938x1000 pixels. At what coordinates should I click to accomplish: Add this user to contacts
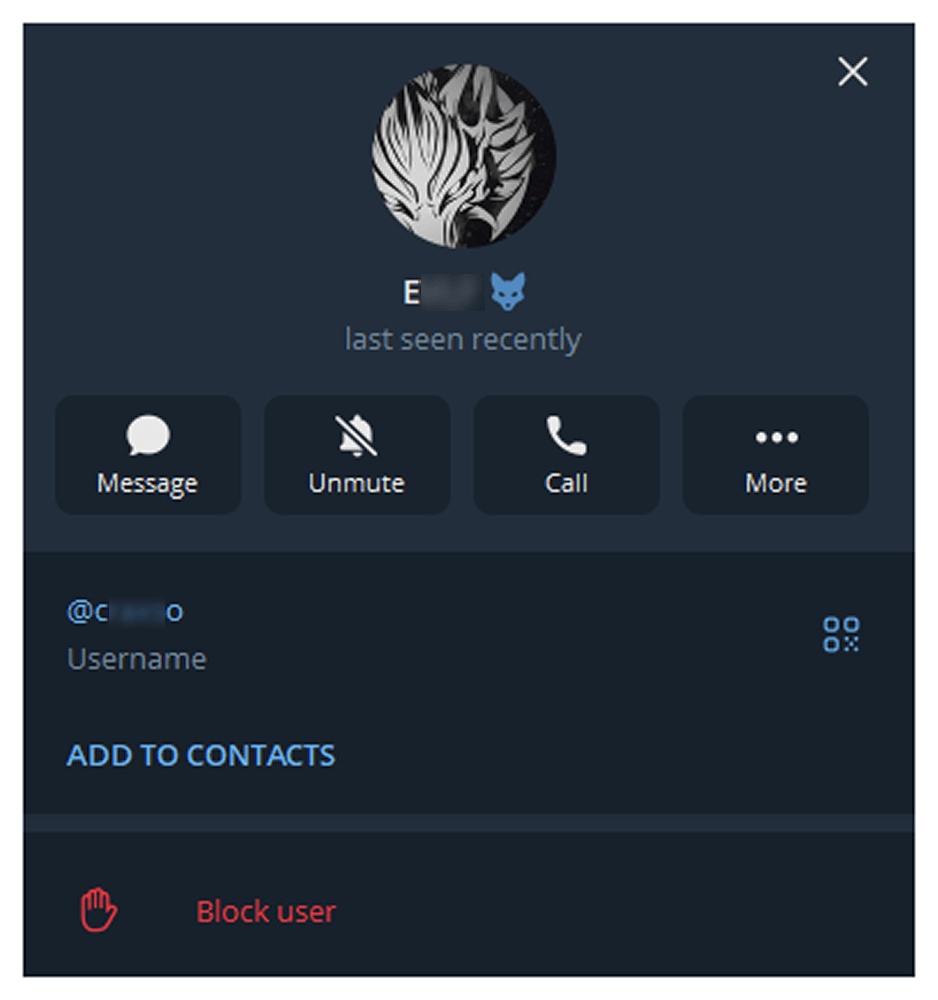(201, 755)
